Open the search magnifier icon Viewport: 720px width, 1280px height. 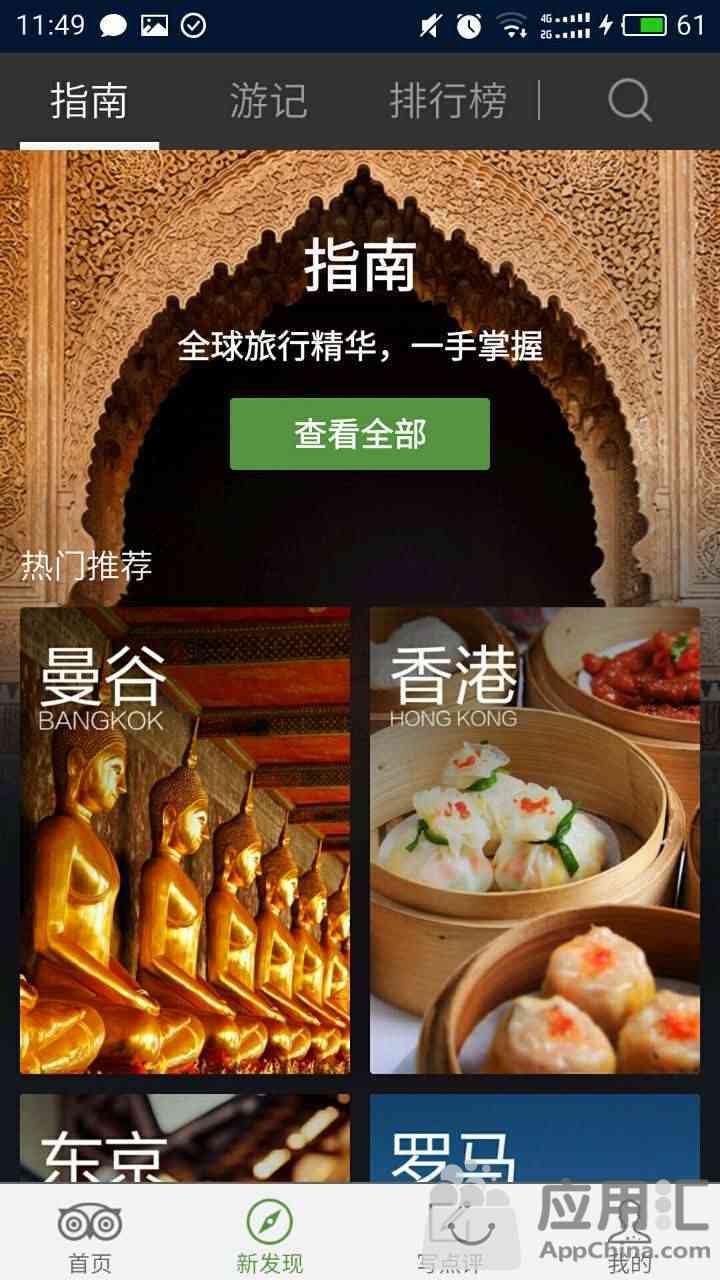click(x=630, y=101)
